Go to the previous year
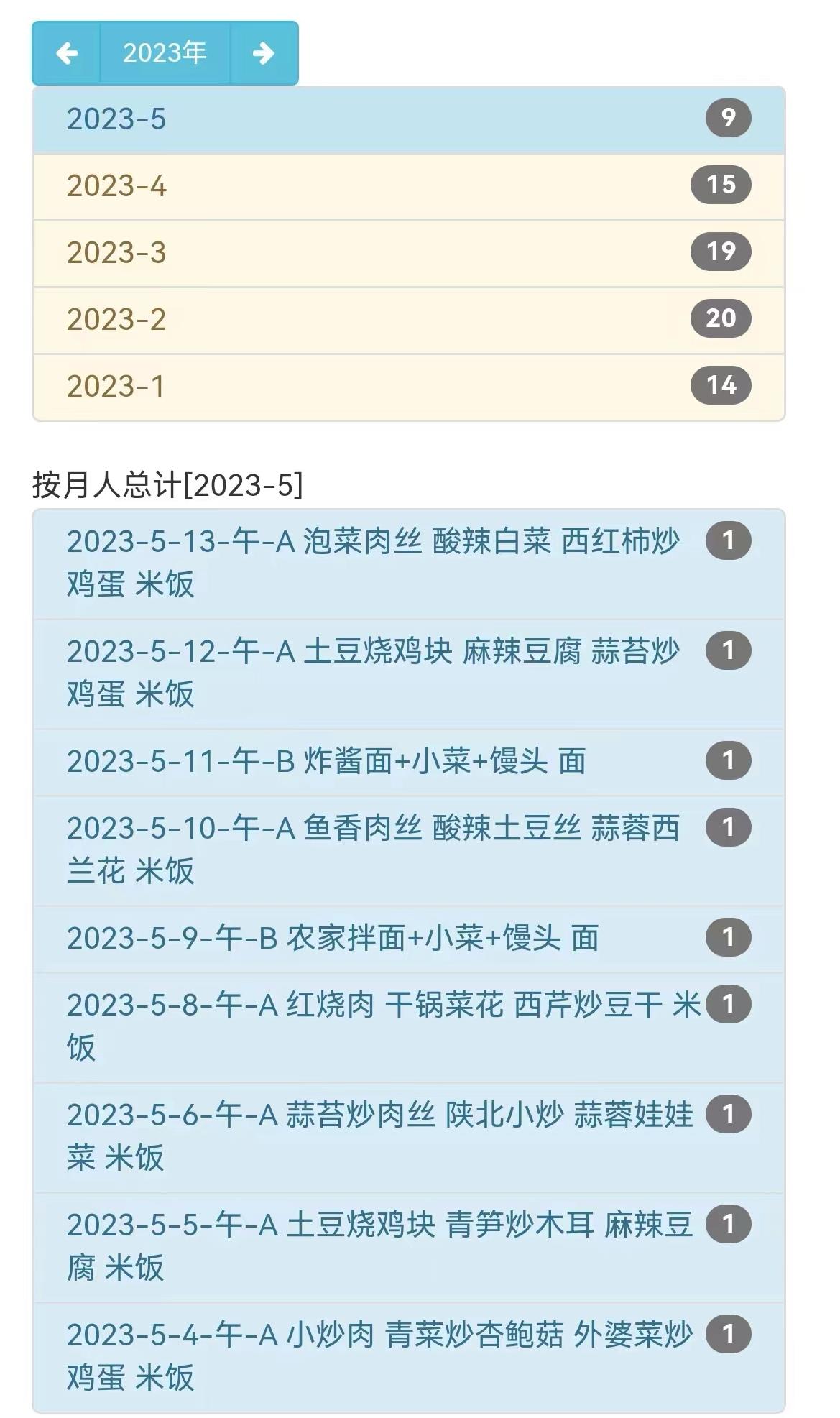 pyautogui.click(x=66, y=53)
